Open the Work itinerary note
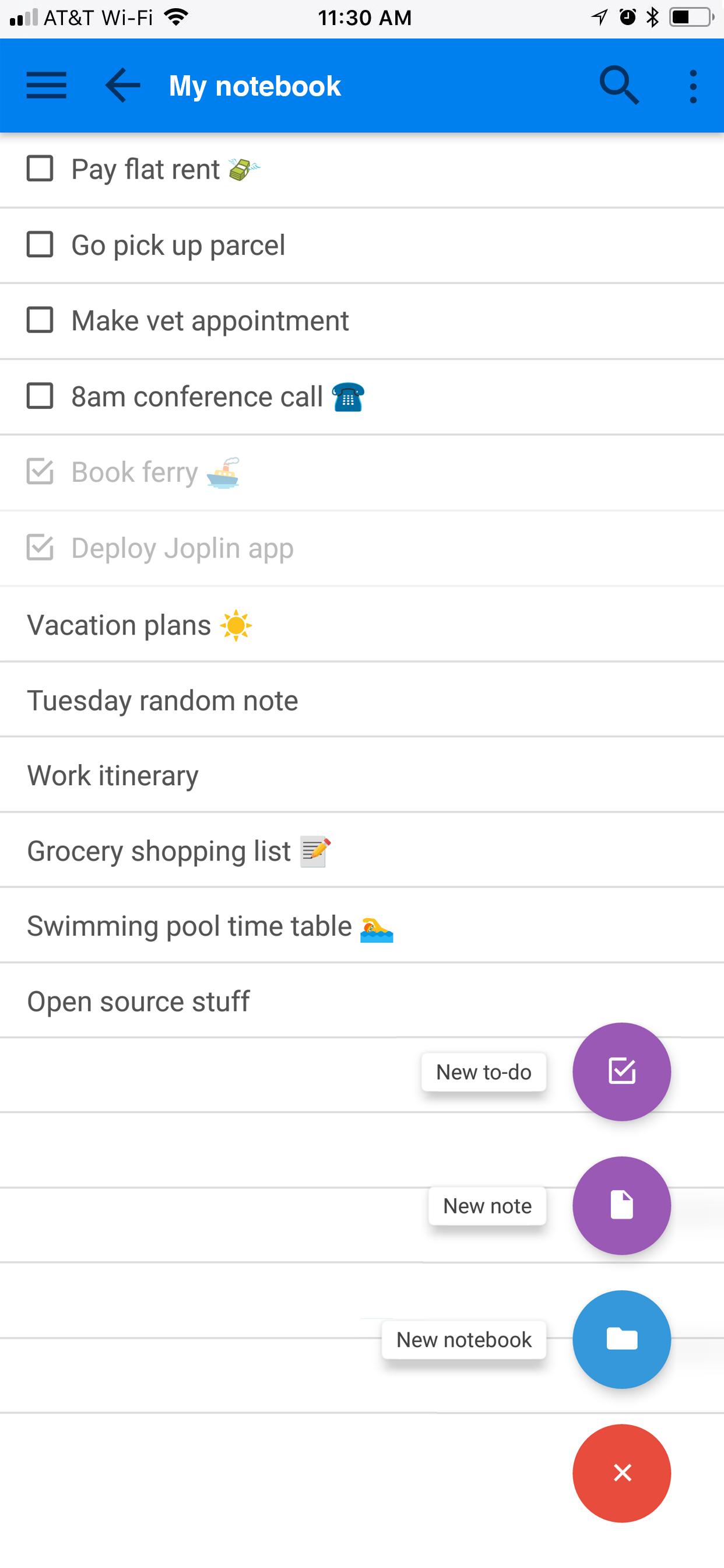This screenshot has height=1568, width=724. click(x=362, y=775)
